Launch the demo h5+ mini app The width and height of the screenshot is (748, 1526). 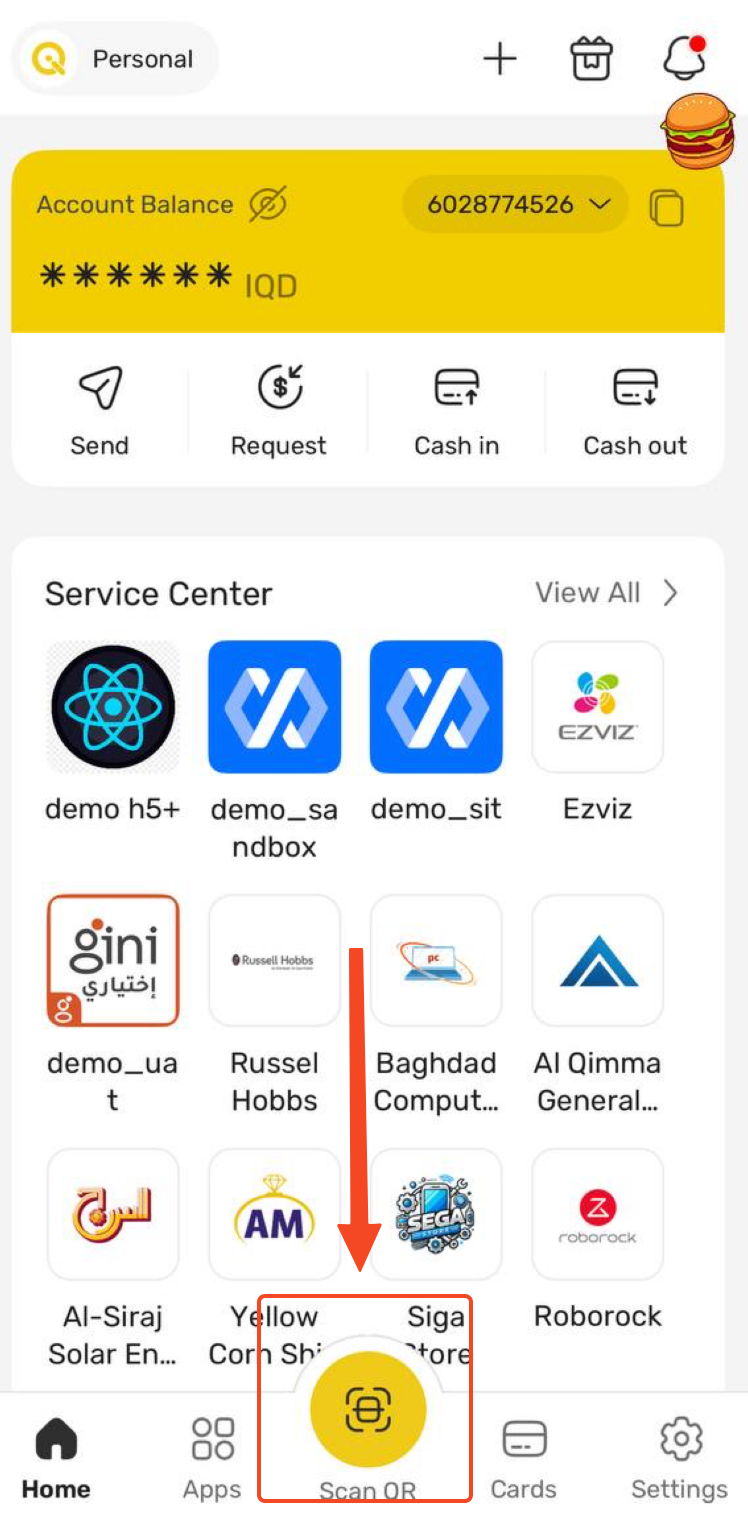(x=113, y=732)
